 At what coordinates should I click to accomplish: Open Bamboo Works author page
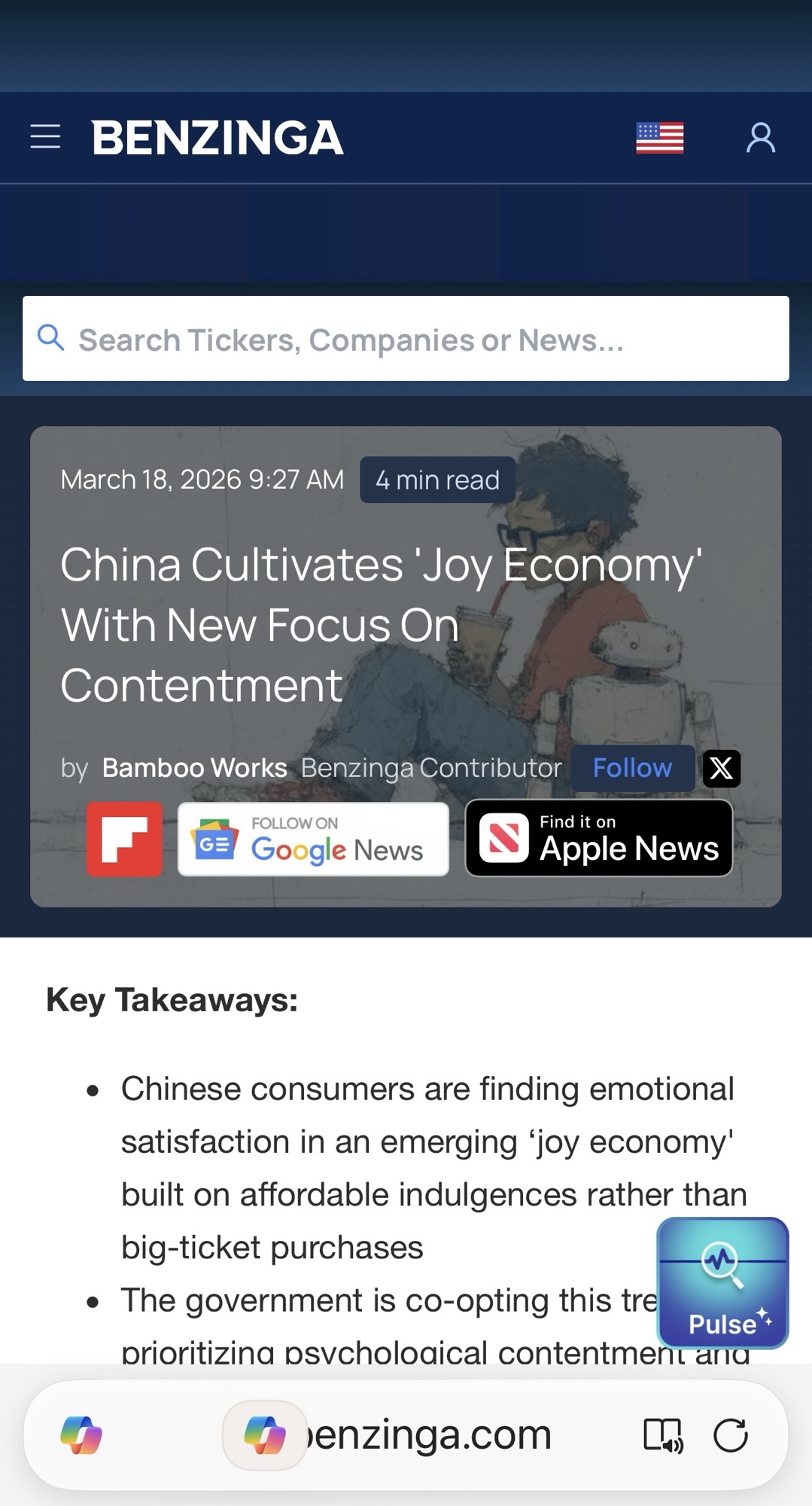coord(194,768)
